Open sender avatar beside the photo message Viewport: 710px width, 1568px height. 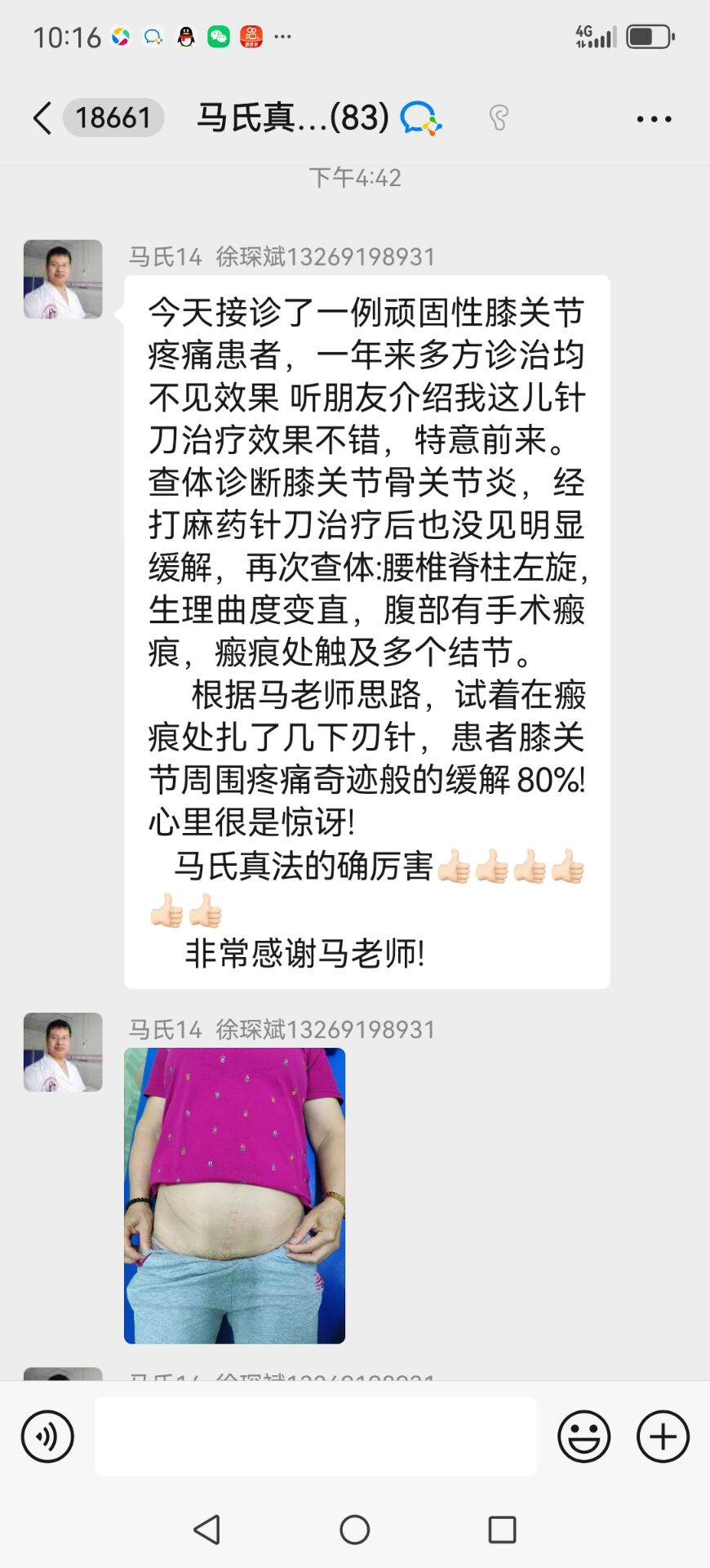pyautogui.click(x=63, y=1053)
